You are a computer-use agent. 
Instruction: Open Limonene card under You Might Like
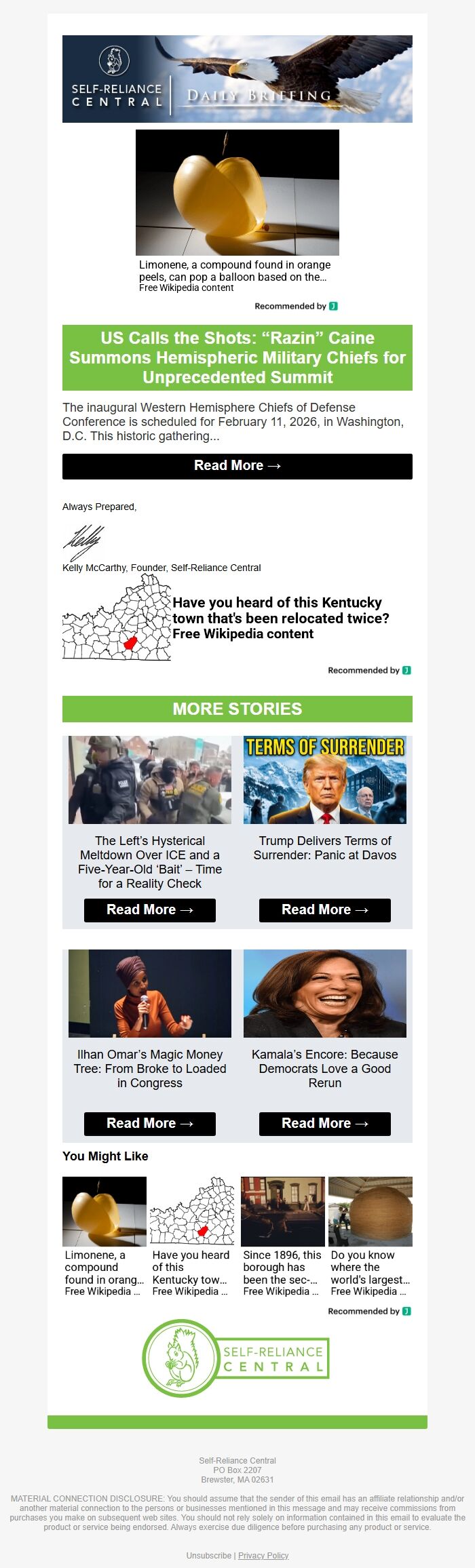point(104,1236)
